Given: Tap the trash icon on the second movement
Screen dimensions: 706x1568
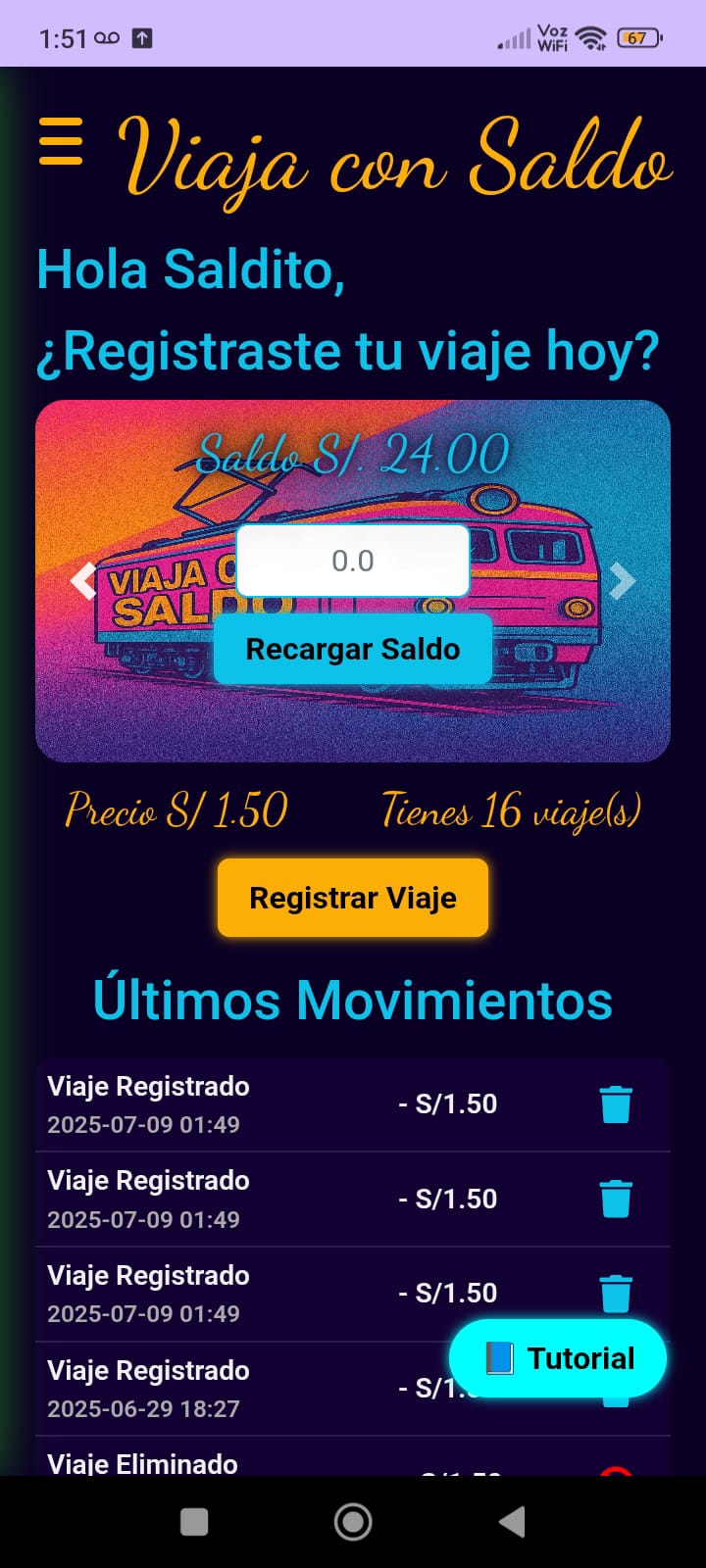Looking at the screenshot, I should coord(616,1198).
